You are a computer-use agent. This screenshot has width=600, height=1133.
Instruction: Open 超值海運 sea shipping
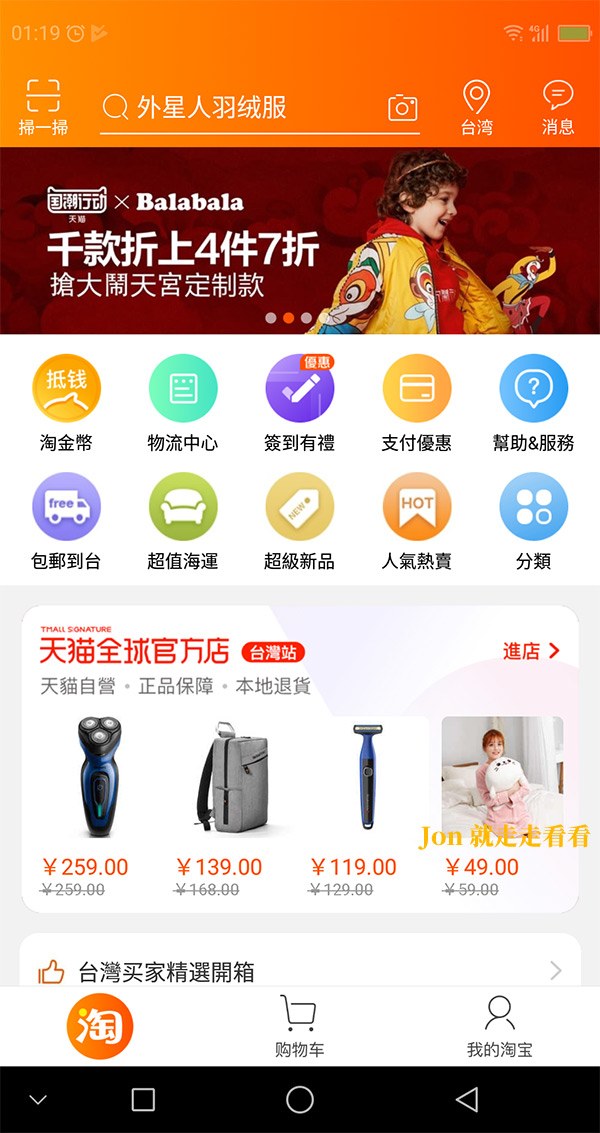[x=183, y=522]
